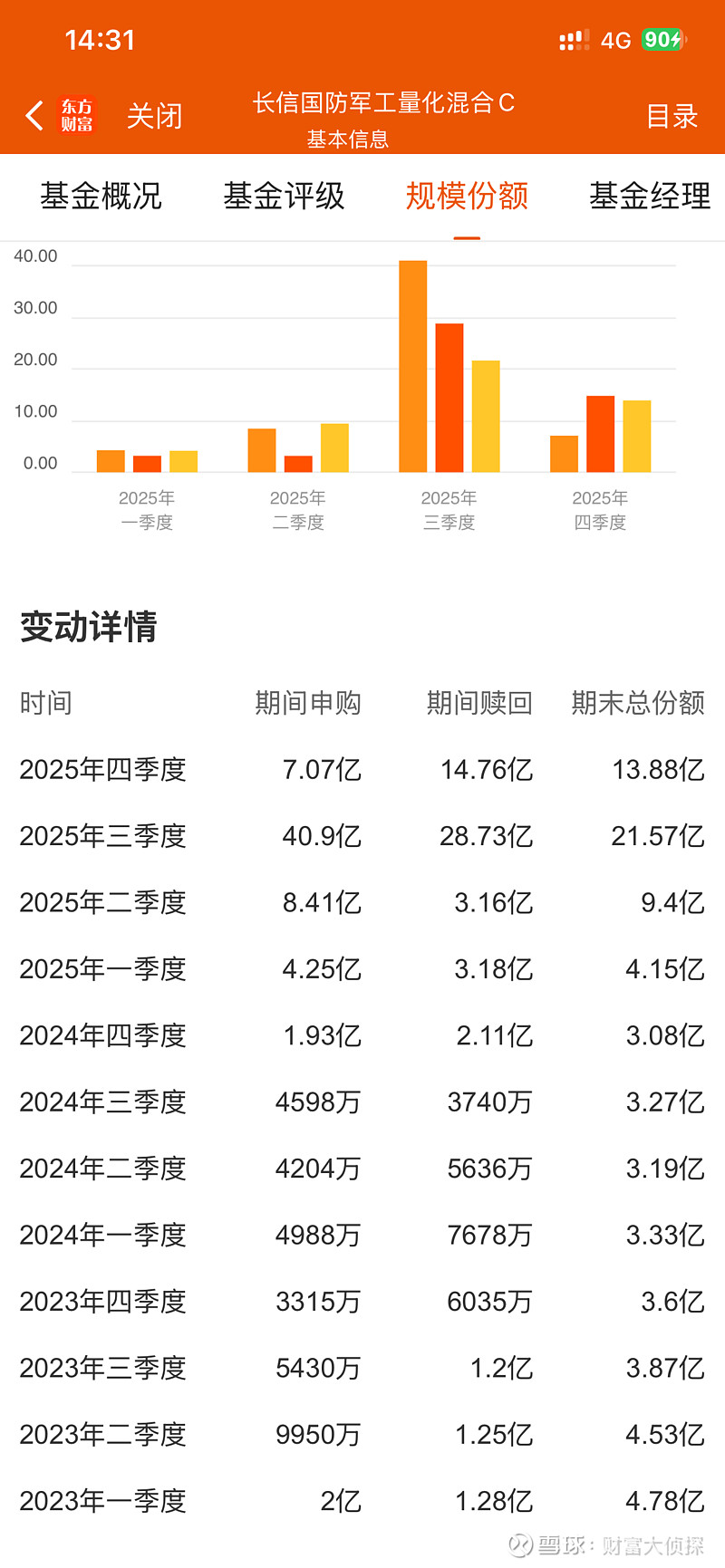Click the time display showing 14:31

101,39
